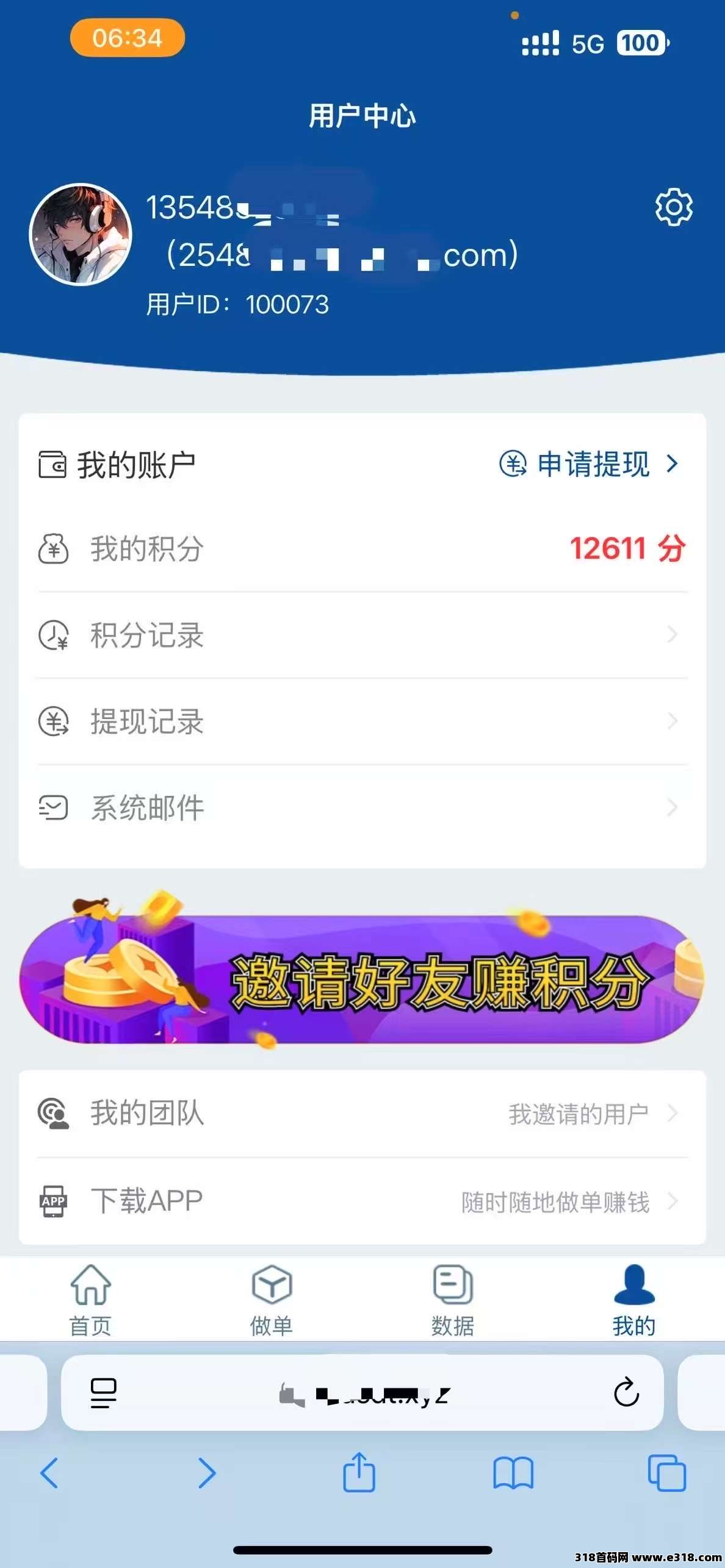The image size is (725, 1568).
Task: Reload the page in the browser
Action: [x=626, y=1392]
